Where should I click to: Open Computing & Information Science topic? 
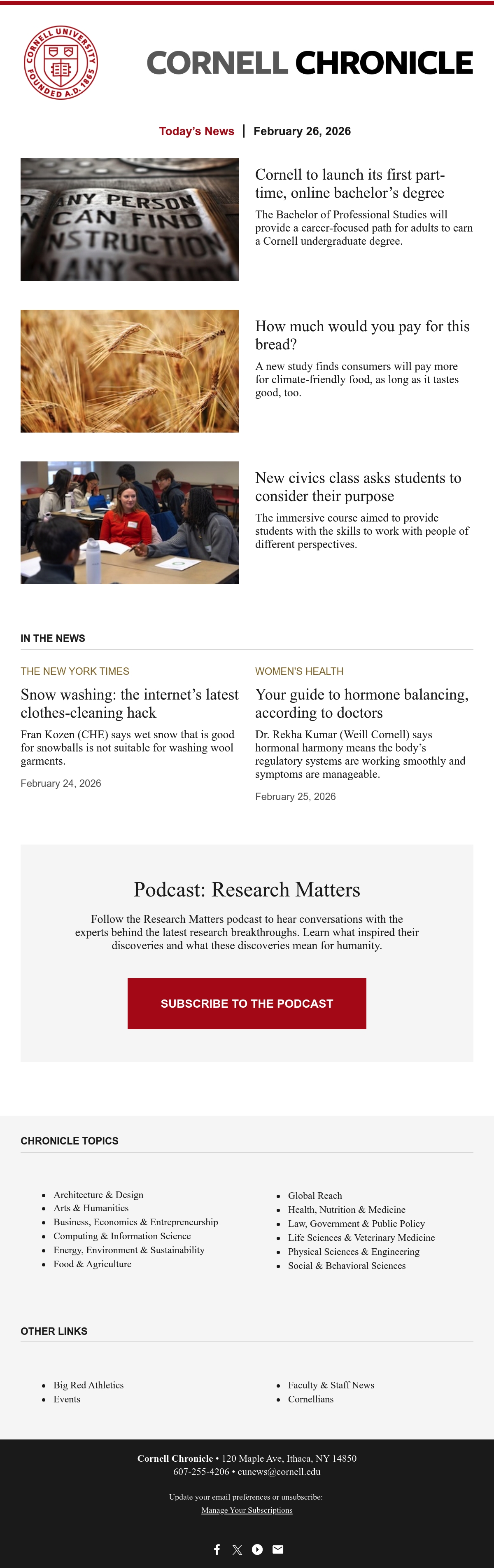coord(122,1236)
